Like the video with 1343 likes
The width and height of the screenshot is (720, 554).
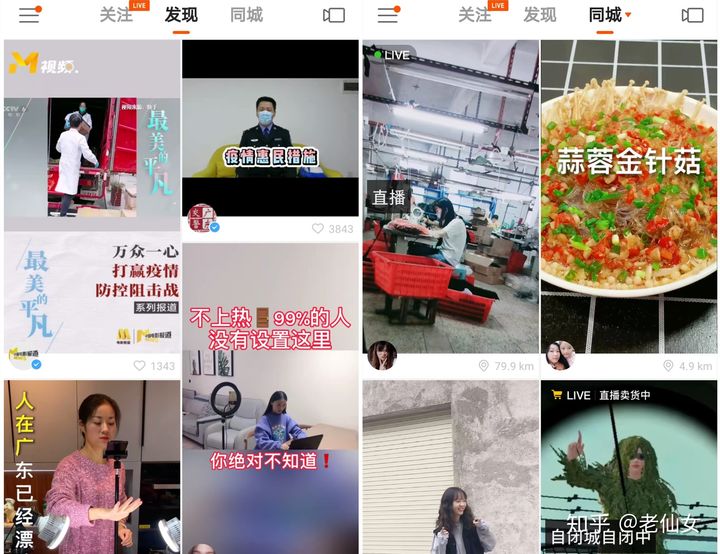(x=140, y=366)
